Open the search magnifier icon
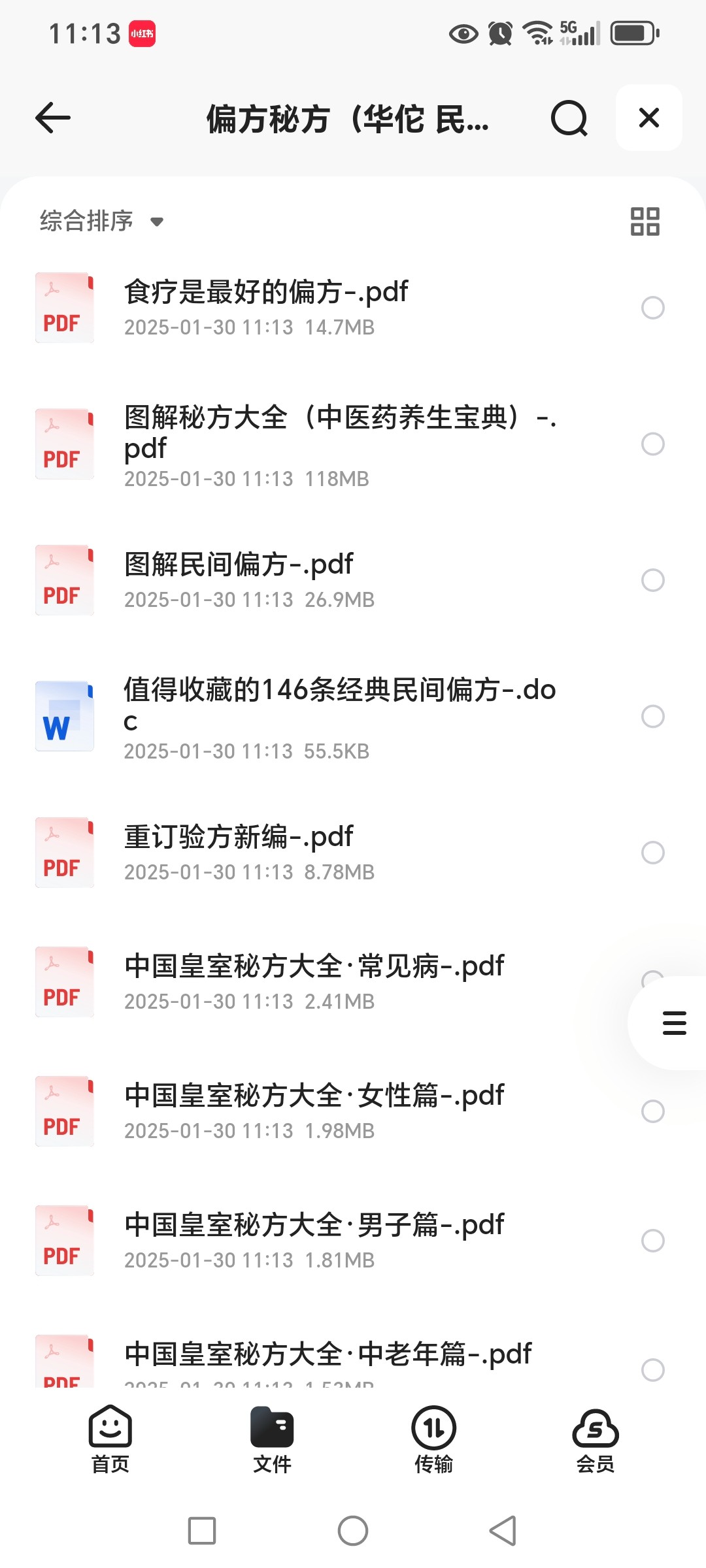 coord(569,118)
